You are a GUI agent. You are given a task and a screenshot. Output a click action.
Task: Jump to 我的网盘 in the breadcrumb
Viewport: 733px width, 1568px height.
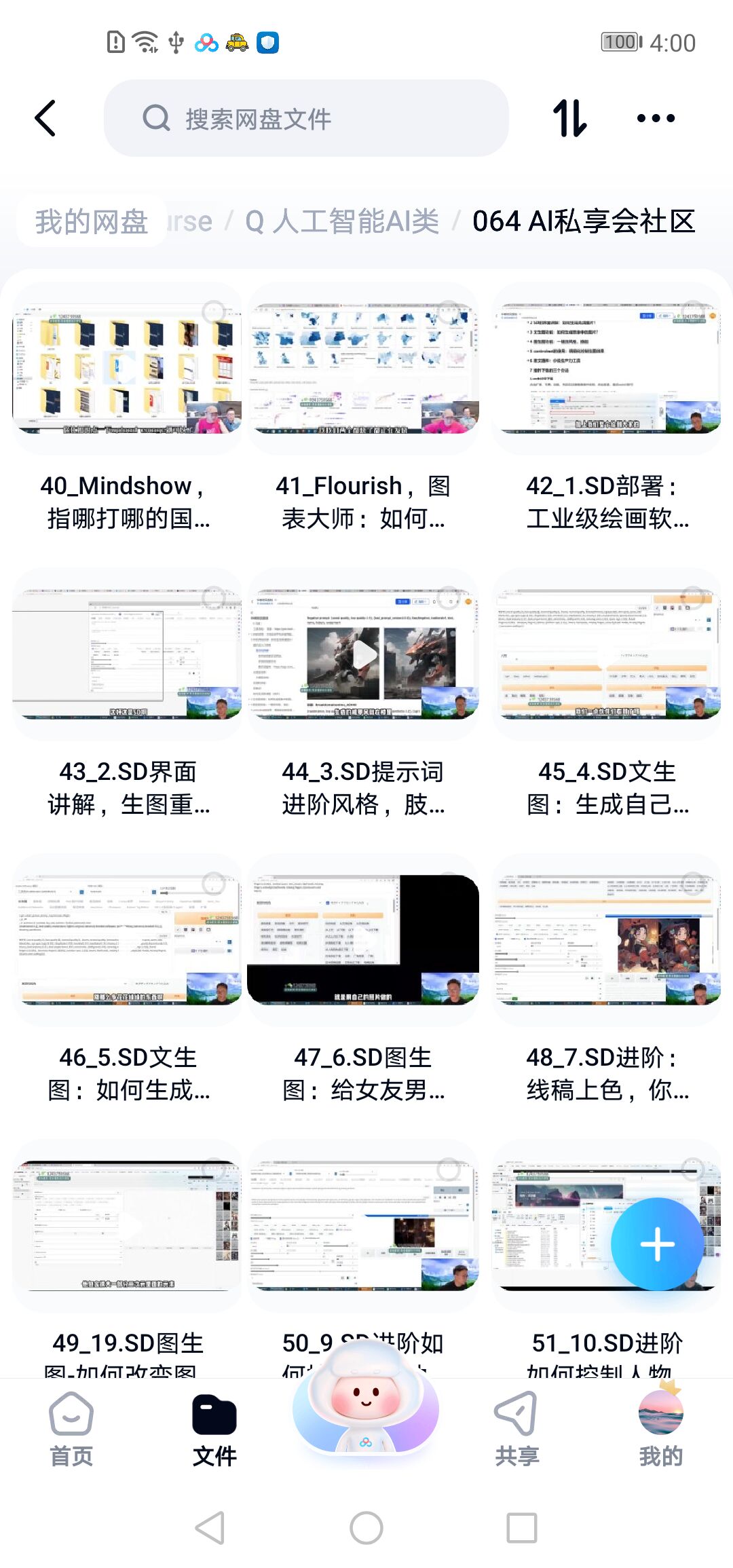click(x=92, y=221)
